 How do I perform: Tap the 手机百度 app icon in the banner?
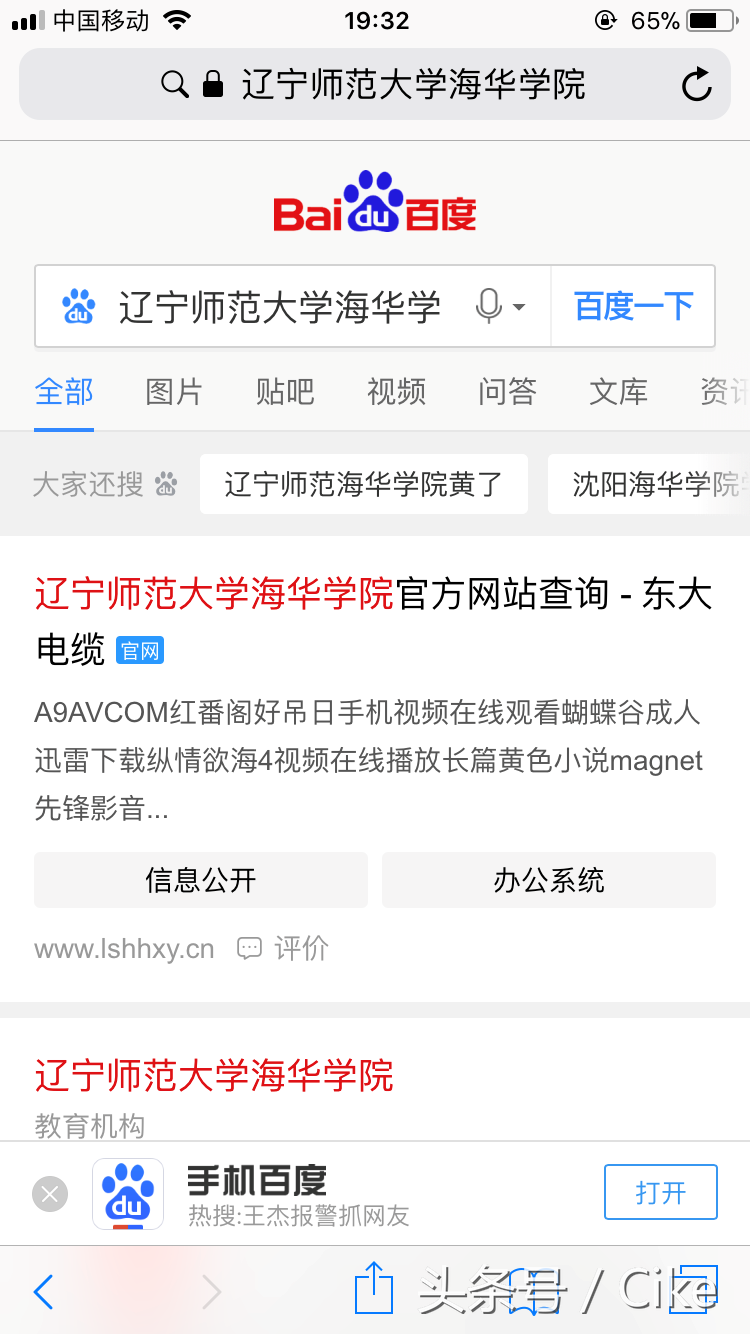127,1193
